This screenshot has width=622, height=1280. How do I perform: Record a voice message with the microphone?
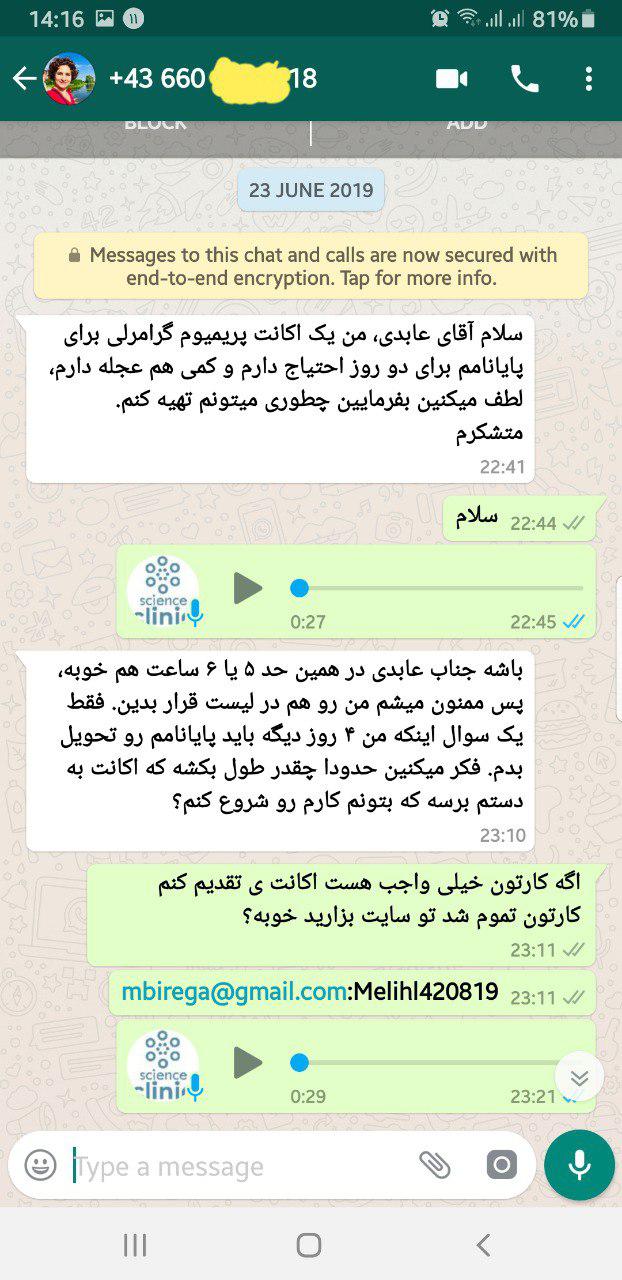[579, 1165]
